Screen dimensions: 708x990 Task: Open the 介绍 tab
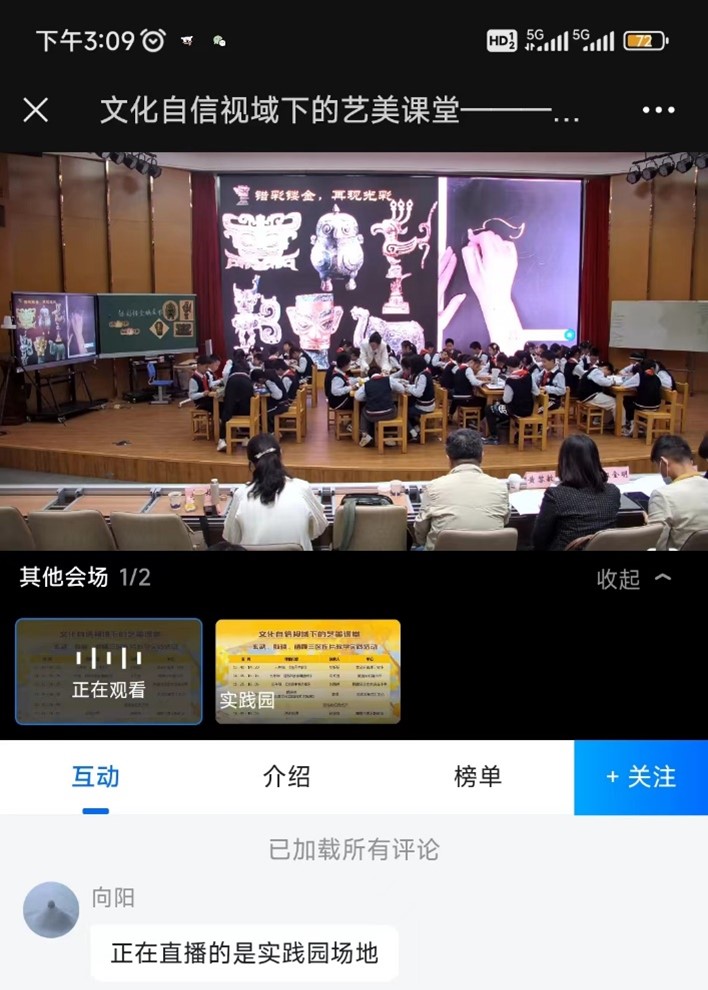pyautogui.click(x=287, y=777)
